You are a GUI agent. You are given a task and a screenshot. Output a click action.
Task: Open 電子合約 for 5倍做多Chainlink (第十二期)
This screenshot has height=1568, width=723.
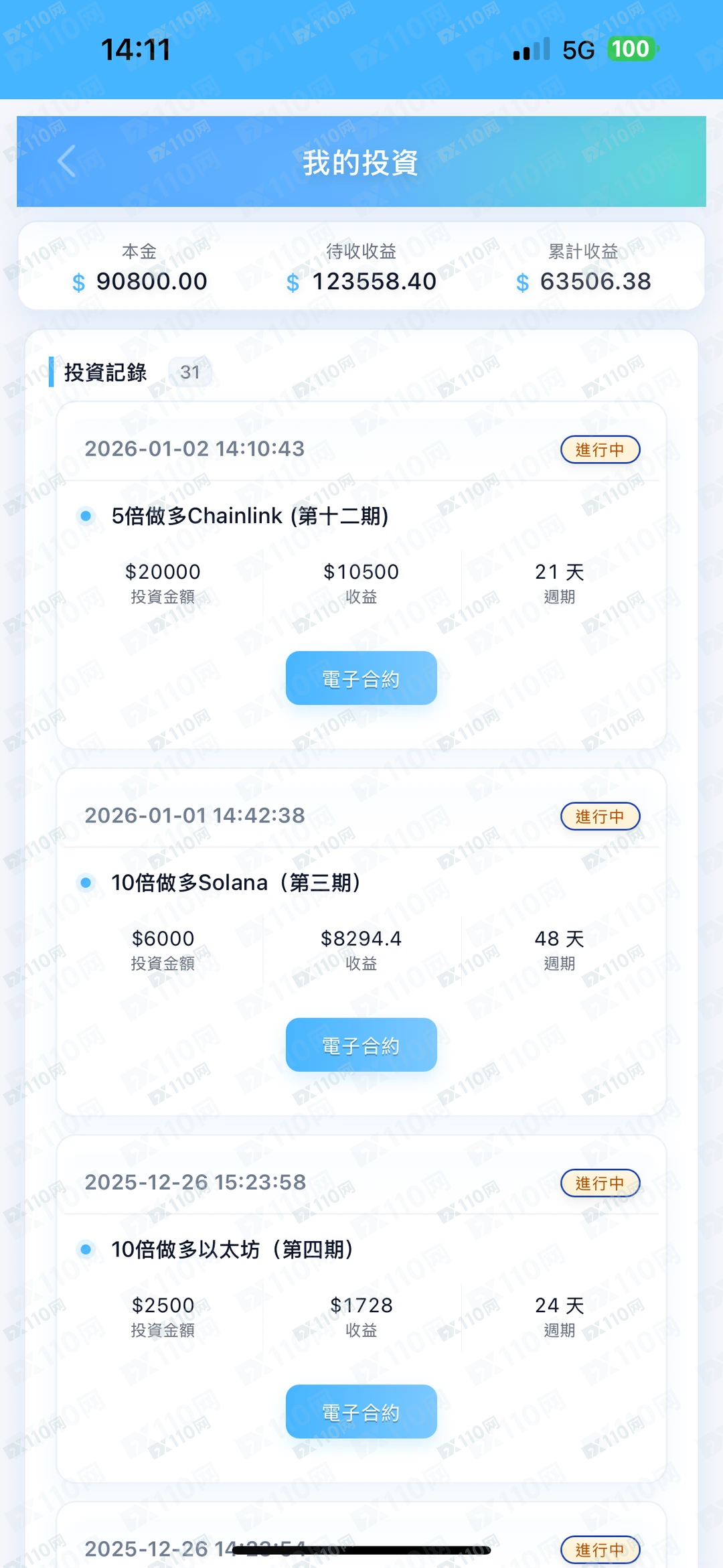pyautogui.click(x=361, y=678)
